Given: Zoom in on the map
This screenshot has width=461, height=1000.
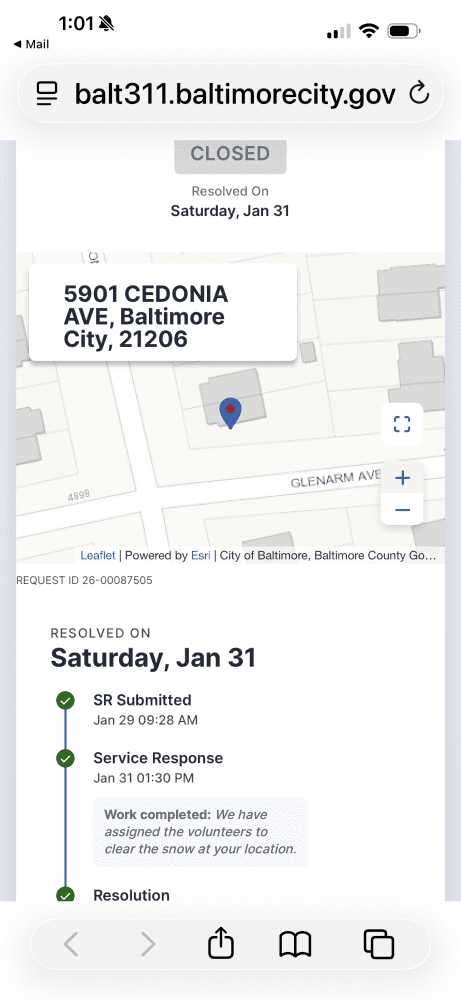Looking at the screenshot, I should (x=402, y=478).
